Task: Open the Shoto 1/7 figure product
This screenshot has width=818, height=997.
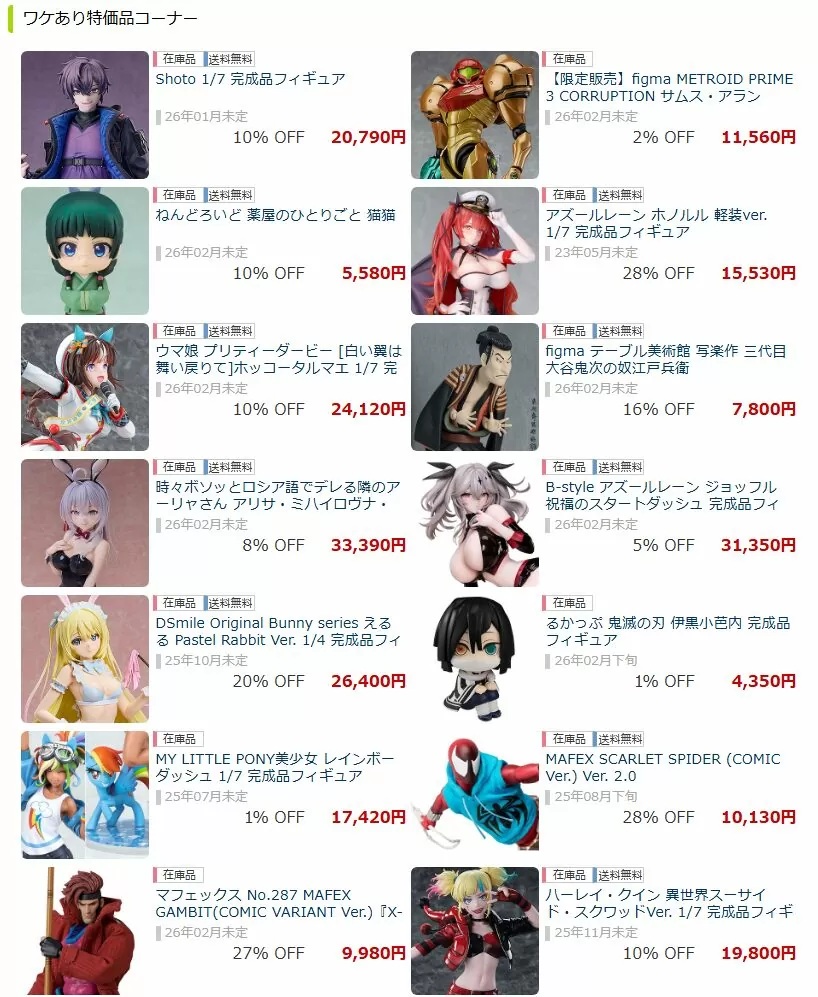Action: tap(250, 79)
